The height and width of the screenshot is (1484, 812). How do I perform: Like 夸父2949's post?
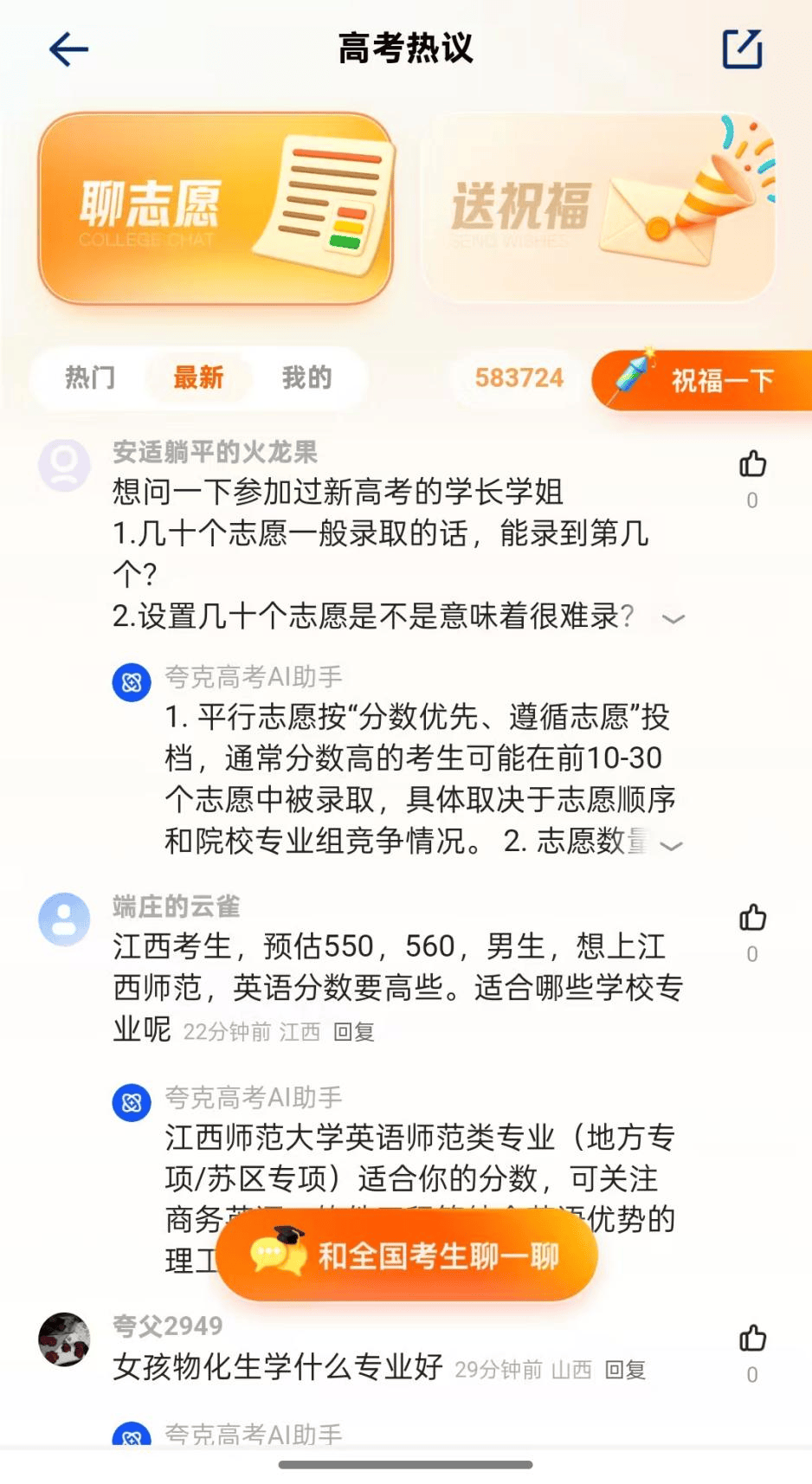click(x=752, y=1339)
